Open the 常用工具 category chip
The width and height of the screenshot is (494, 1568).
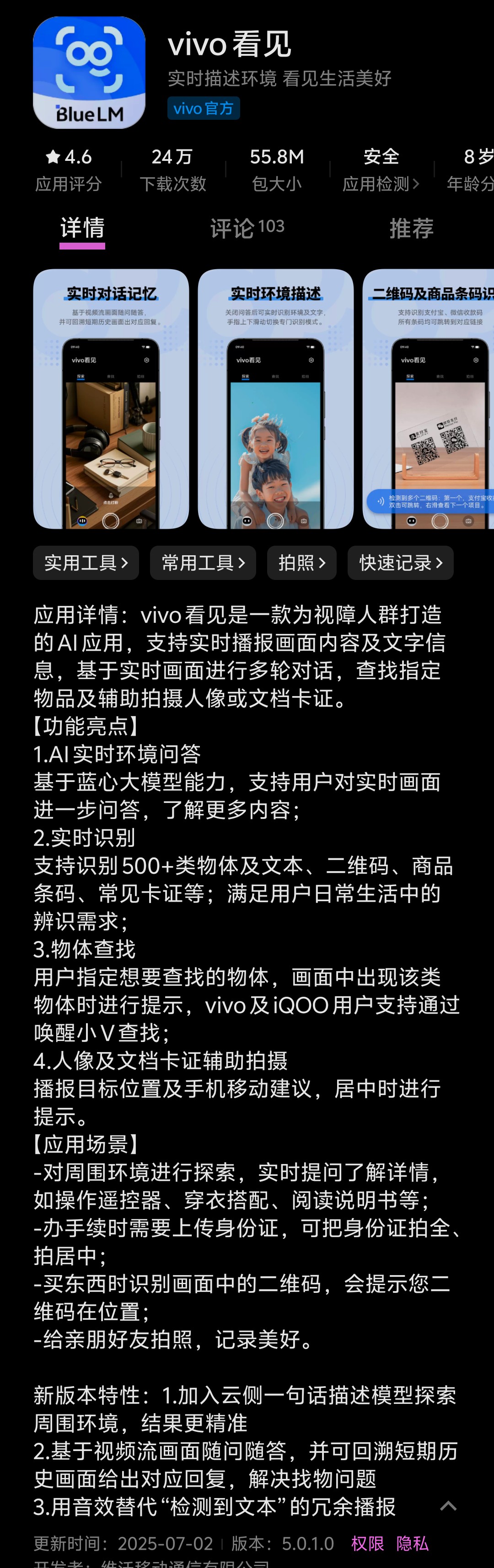(x=203, y=563)
